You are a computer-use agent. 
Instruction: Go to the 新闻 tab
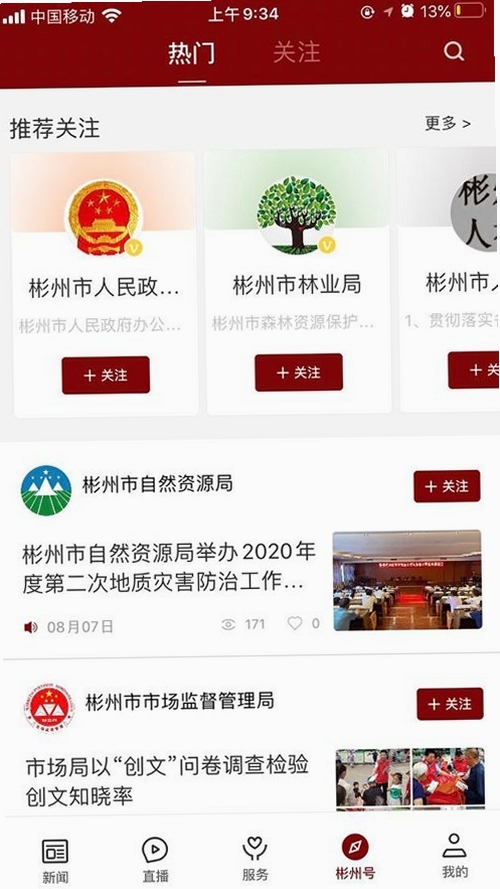(55, 860)
